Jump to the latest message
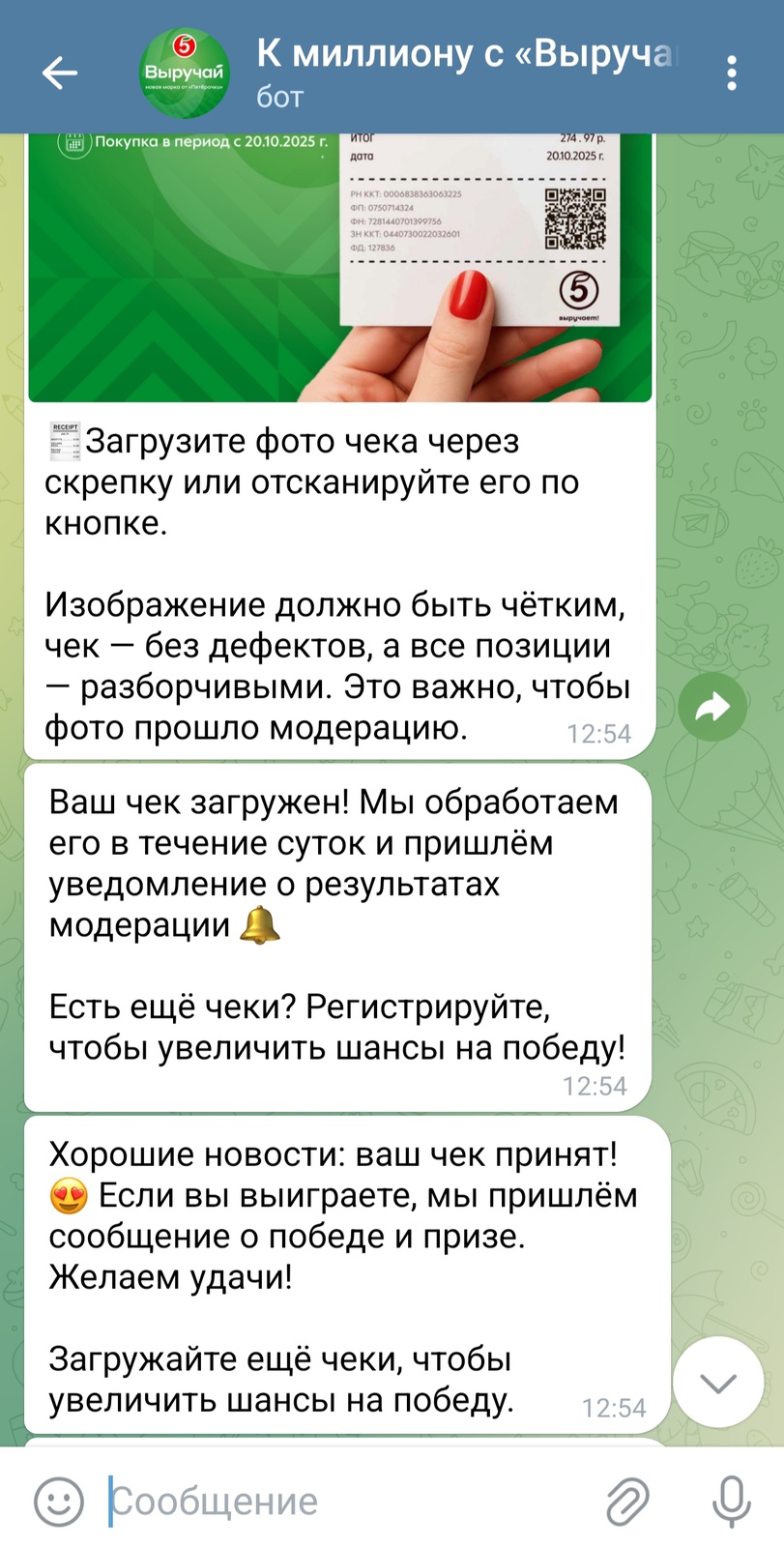Image resolution: width=784 pixels, height=1547 pixels. pos(718,1383)
